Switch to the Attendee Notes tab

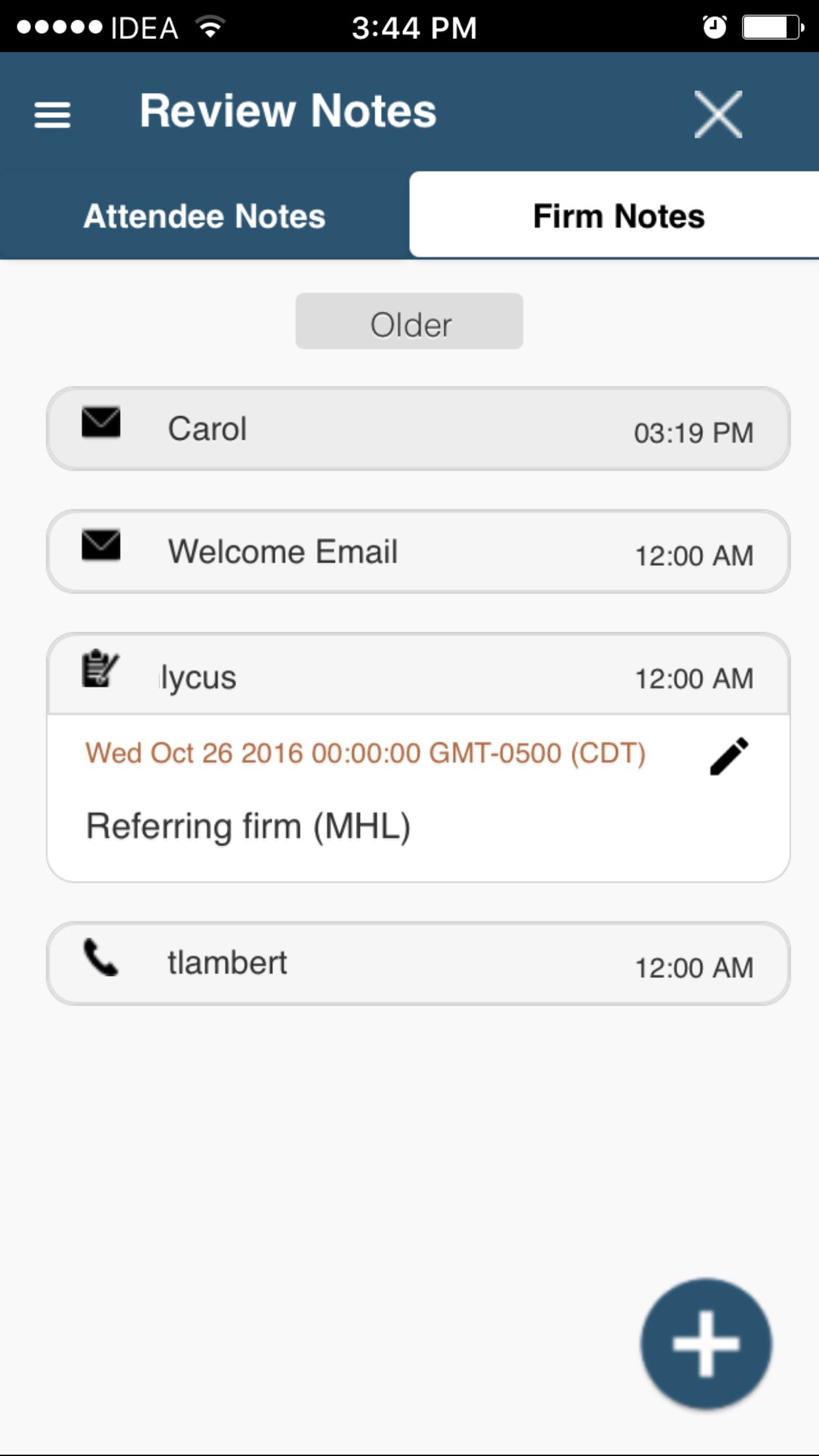click(x=204, y=216)
